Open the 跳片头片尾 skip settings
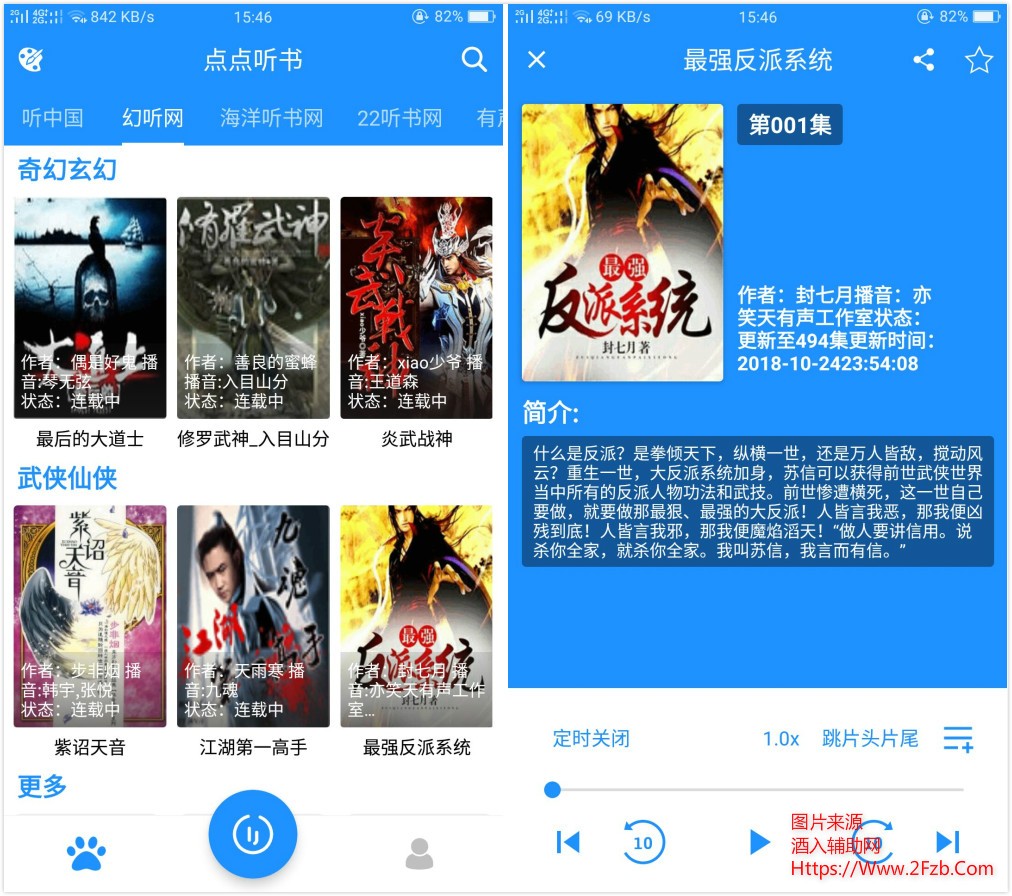This screenshot has height=896, width=1012. pos(869,739)
